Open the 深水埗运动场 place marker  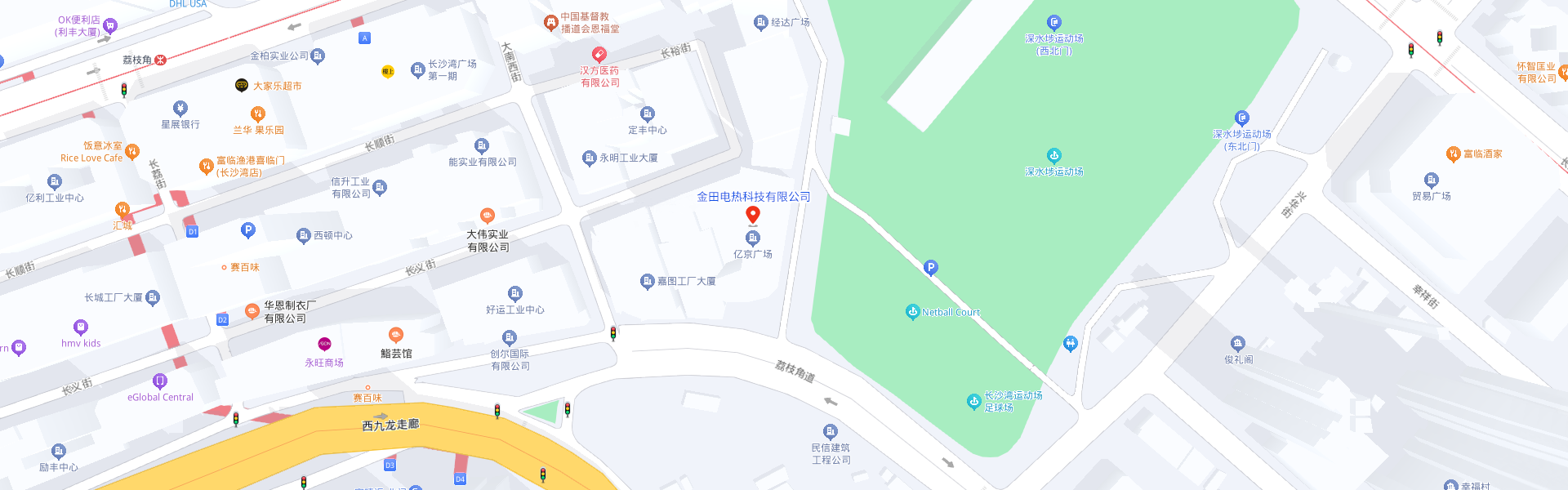point(1054,155)
